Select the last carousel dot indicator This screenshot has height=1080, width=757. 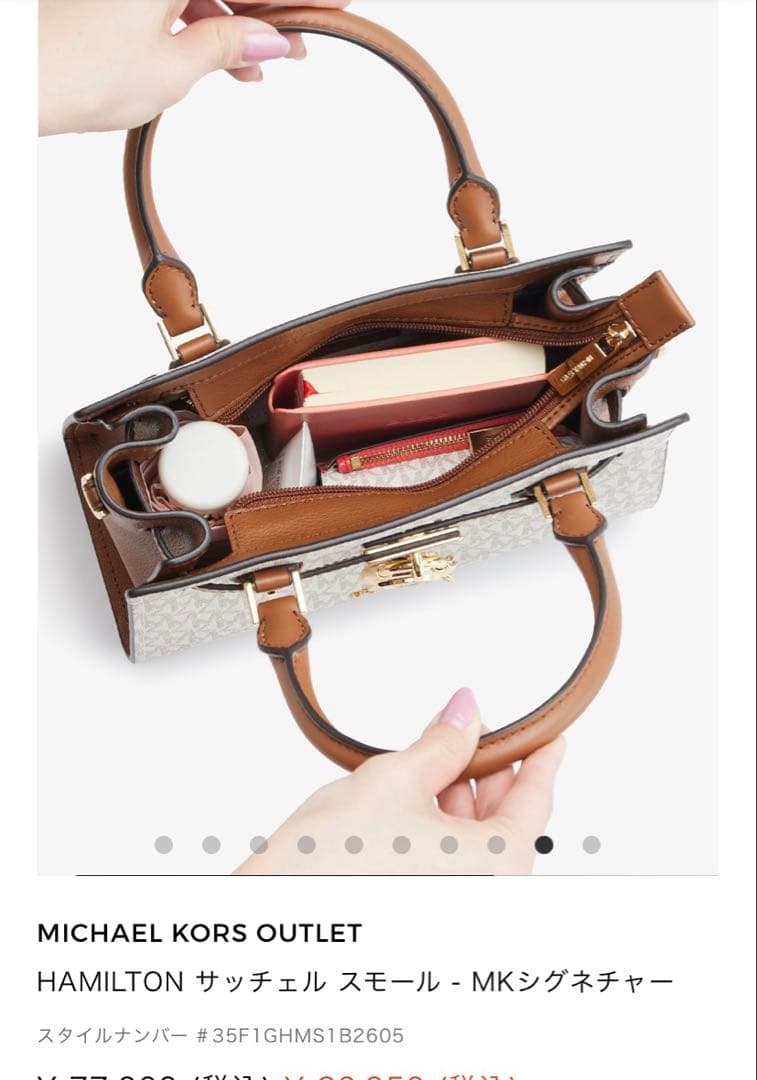591,845
